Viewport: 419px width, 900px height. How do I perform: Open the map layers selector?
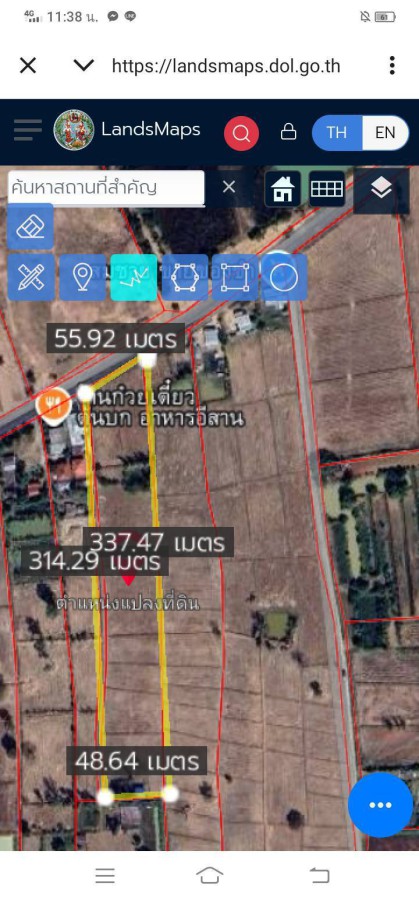pyautogui.click(x=381, y=188)
